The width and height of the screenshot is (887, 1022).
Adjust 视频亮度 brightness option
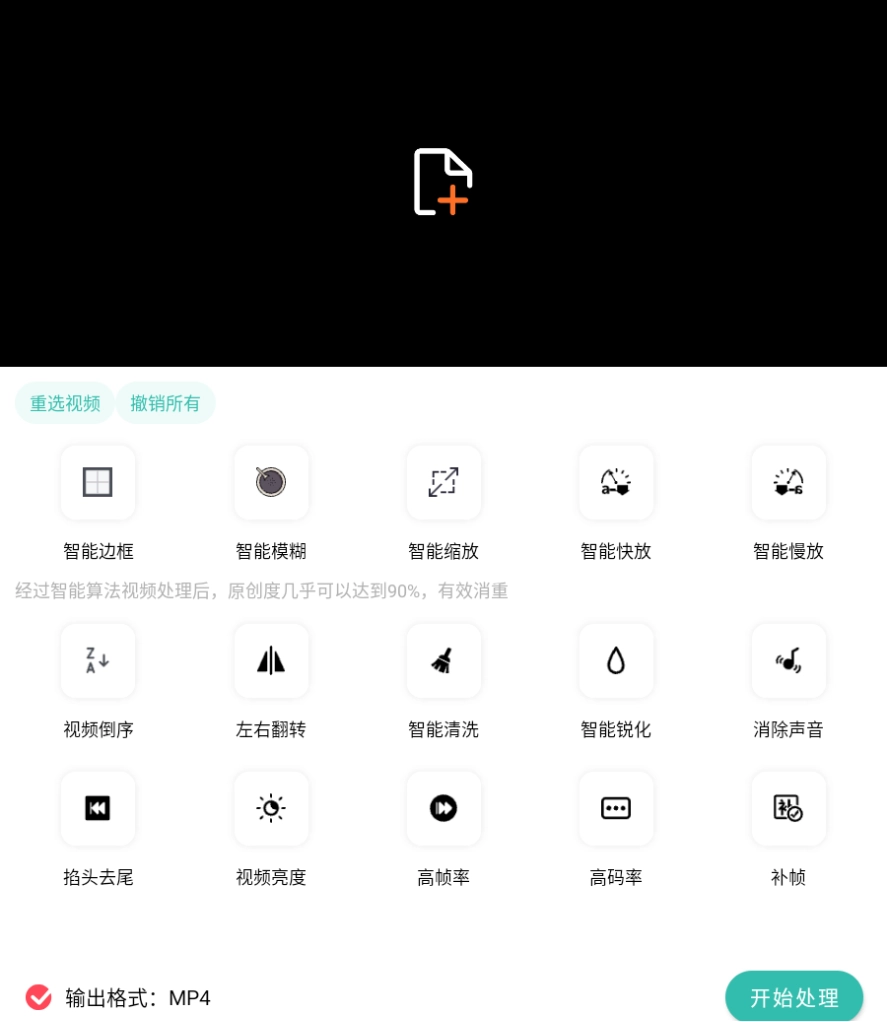271,808
